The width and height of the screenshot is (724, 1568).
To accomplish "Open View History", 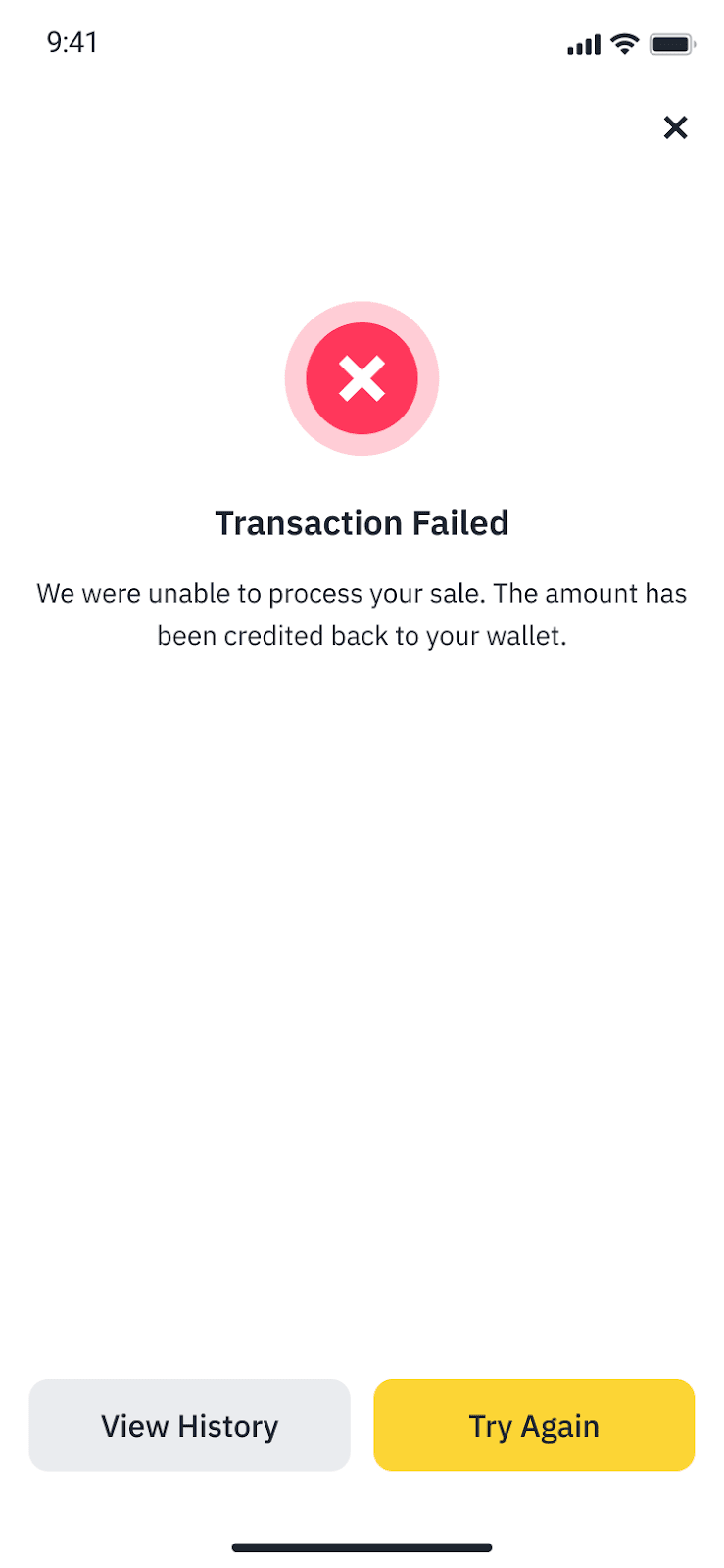I will click(x=189, y=1425).
